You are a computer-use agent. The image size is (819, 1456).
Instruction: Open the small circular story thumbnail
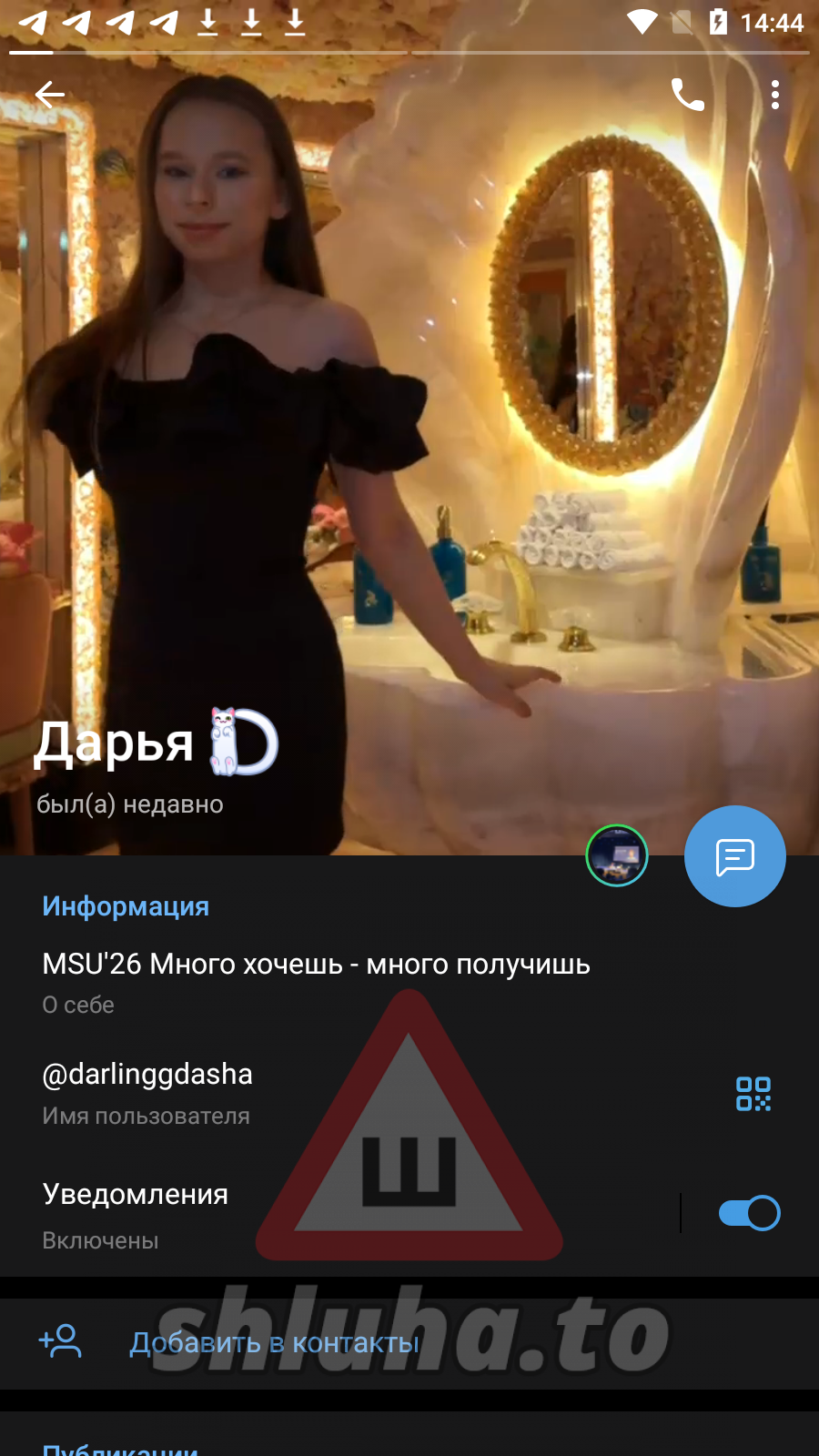coord(617,855)
